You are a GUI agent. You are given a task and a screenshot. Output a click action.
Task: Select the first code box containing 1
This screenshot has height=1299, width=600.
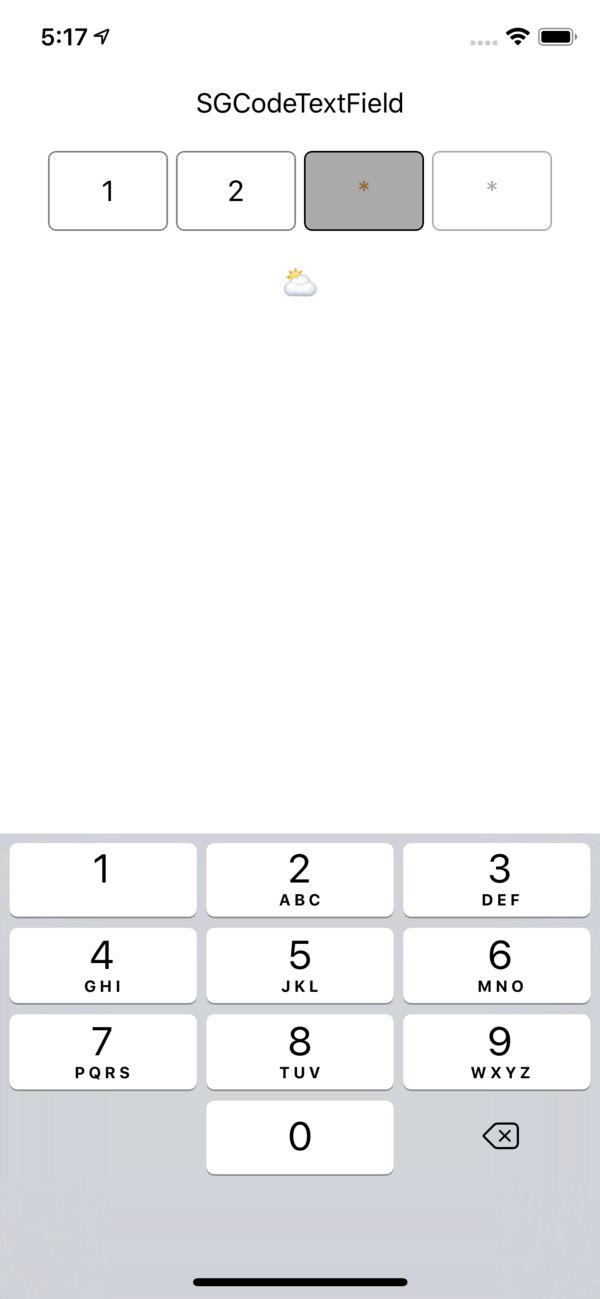tap(108, 191)
